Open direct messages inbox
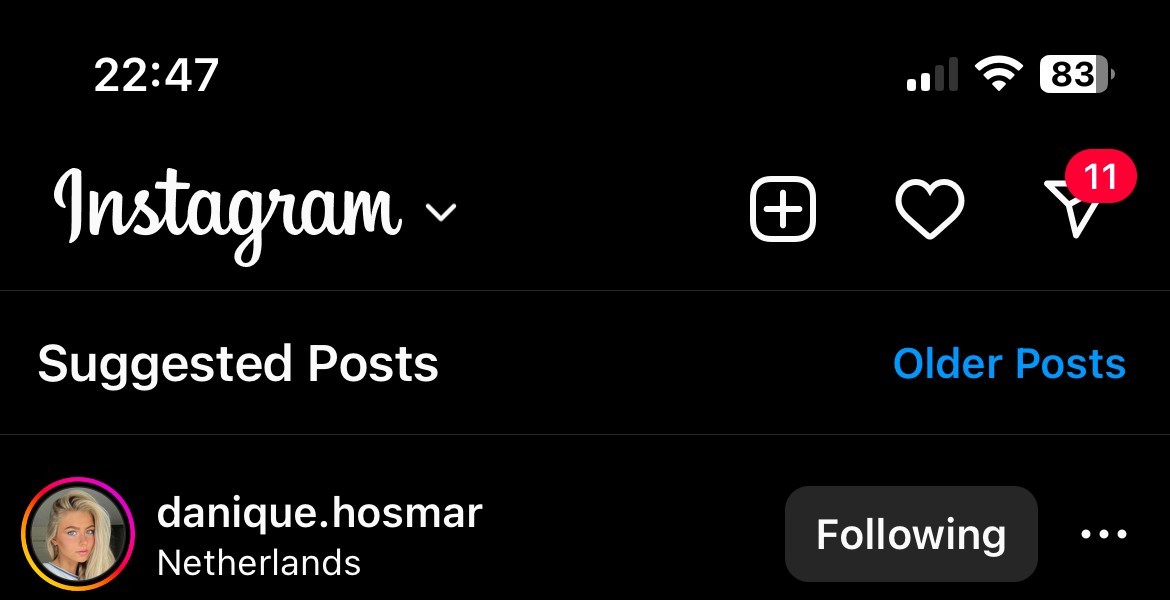 click(1076, 208)
